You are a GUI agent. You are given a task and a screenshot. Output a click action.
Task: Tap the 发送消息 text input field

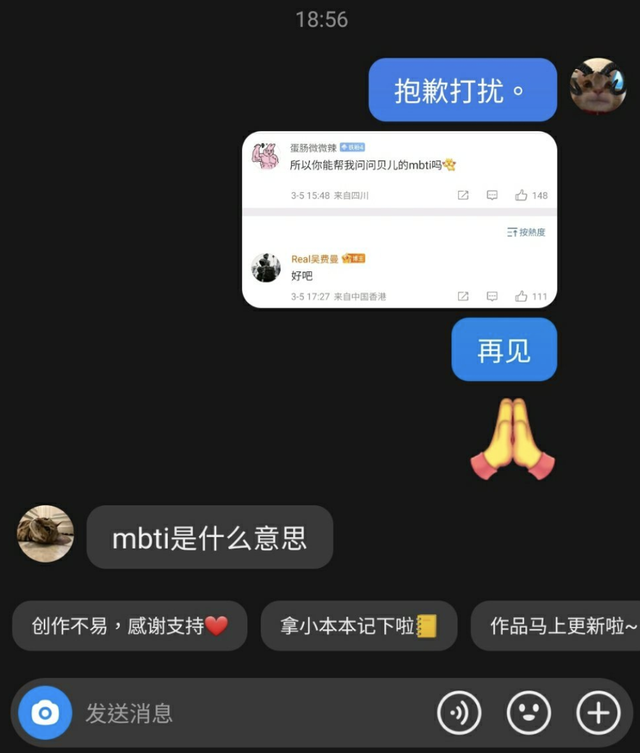[x=250, y=712]
